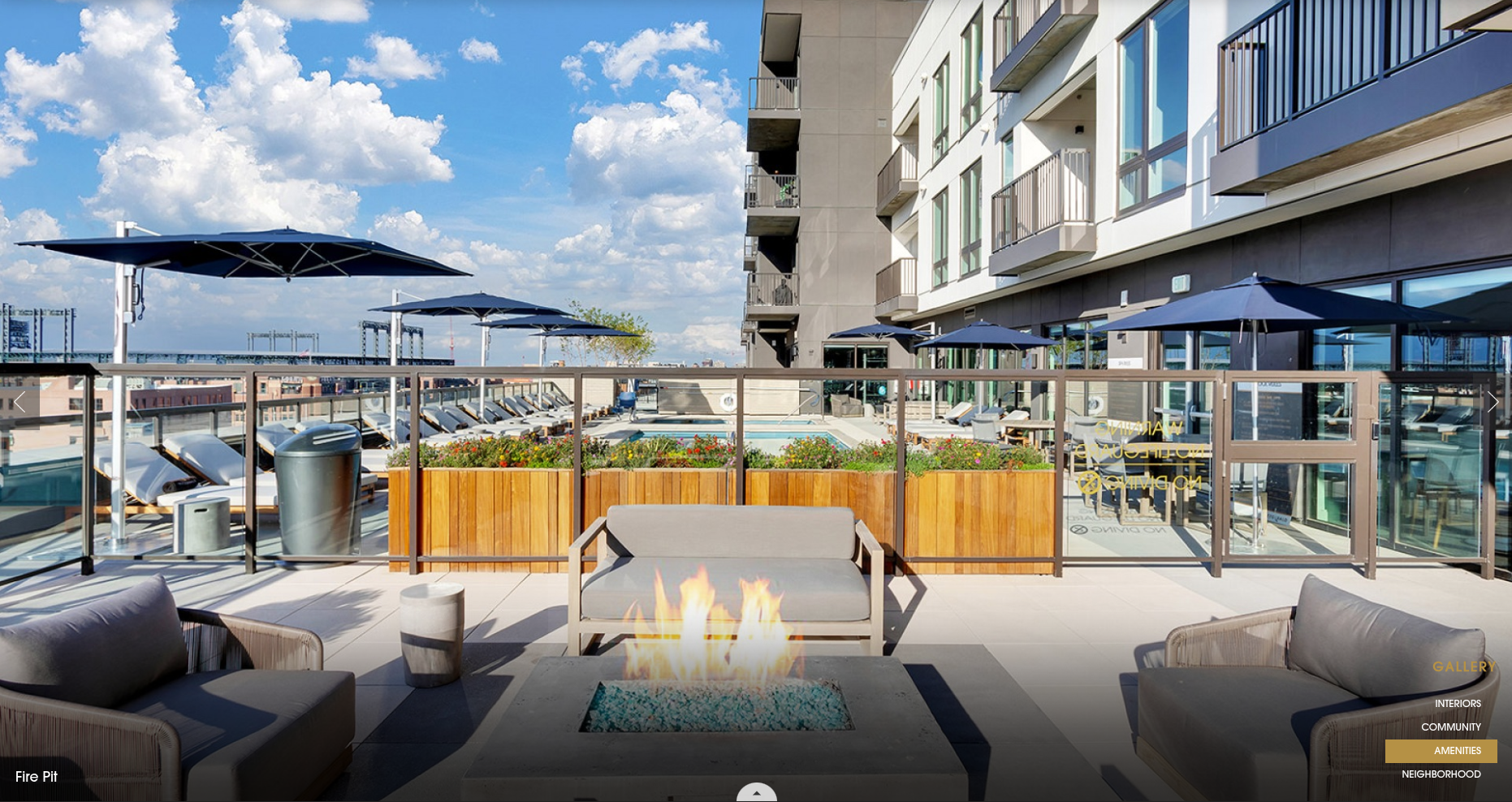Viewport: 1512px width, 802px height.
Task: Go to the previous gallery photo
Action: (19, 402)
